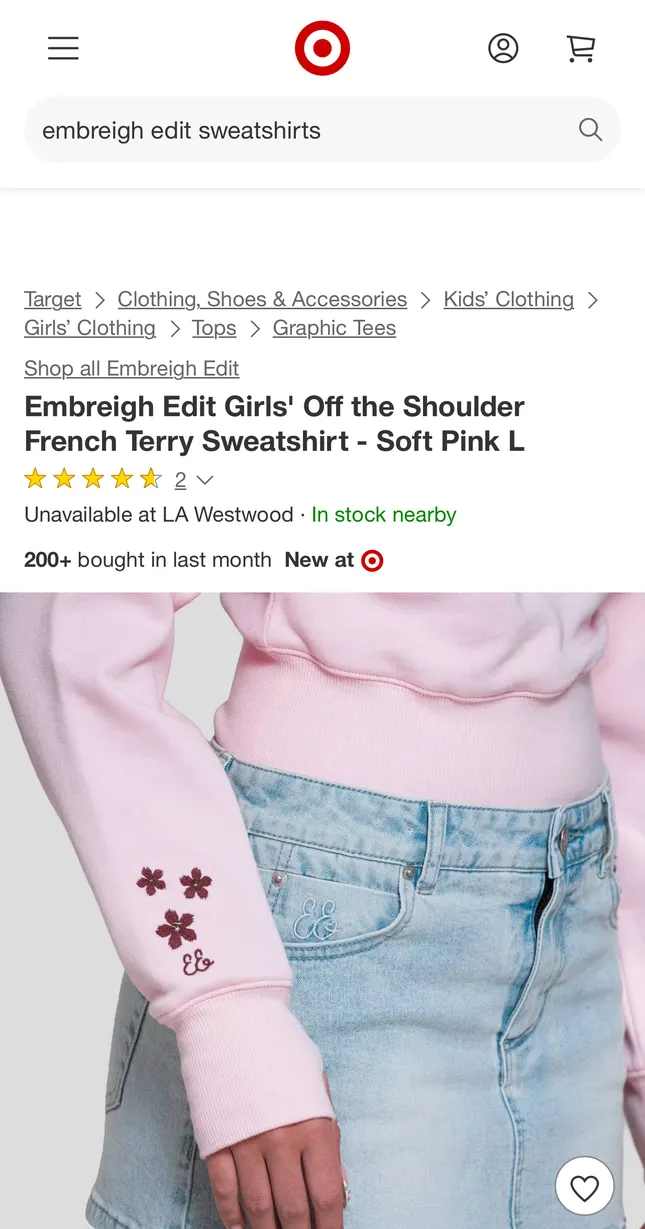Open the Graphic Tees breadcrumb link

[334, 328]
